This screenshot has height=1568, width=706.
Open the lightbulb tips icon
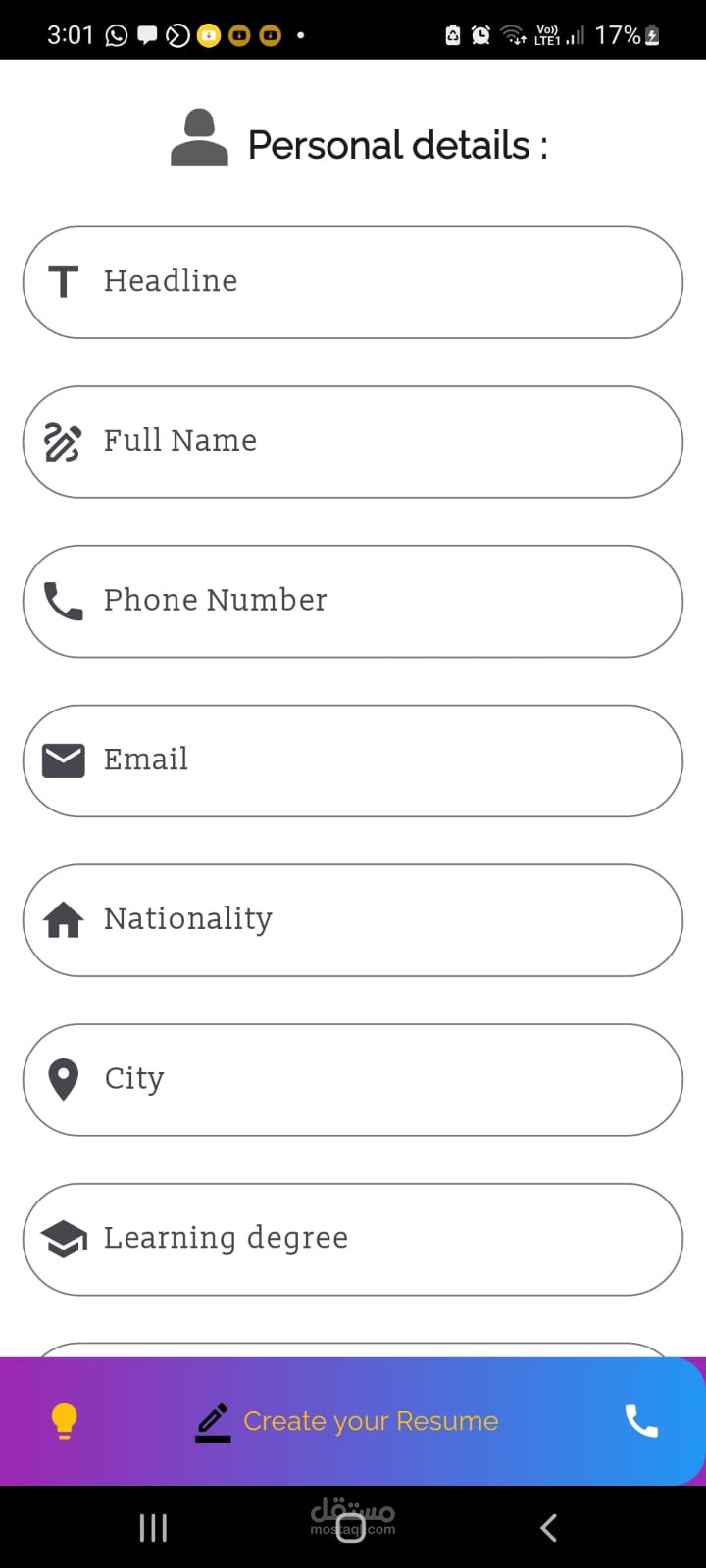tap(65, 1421)
